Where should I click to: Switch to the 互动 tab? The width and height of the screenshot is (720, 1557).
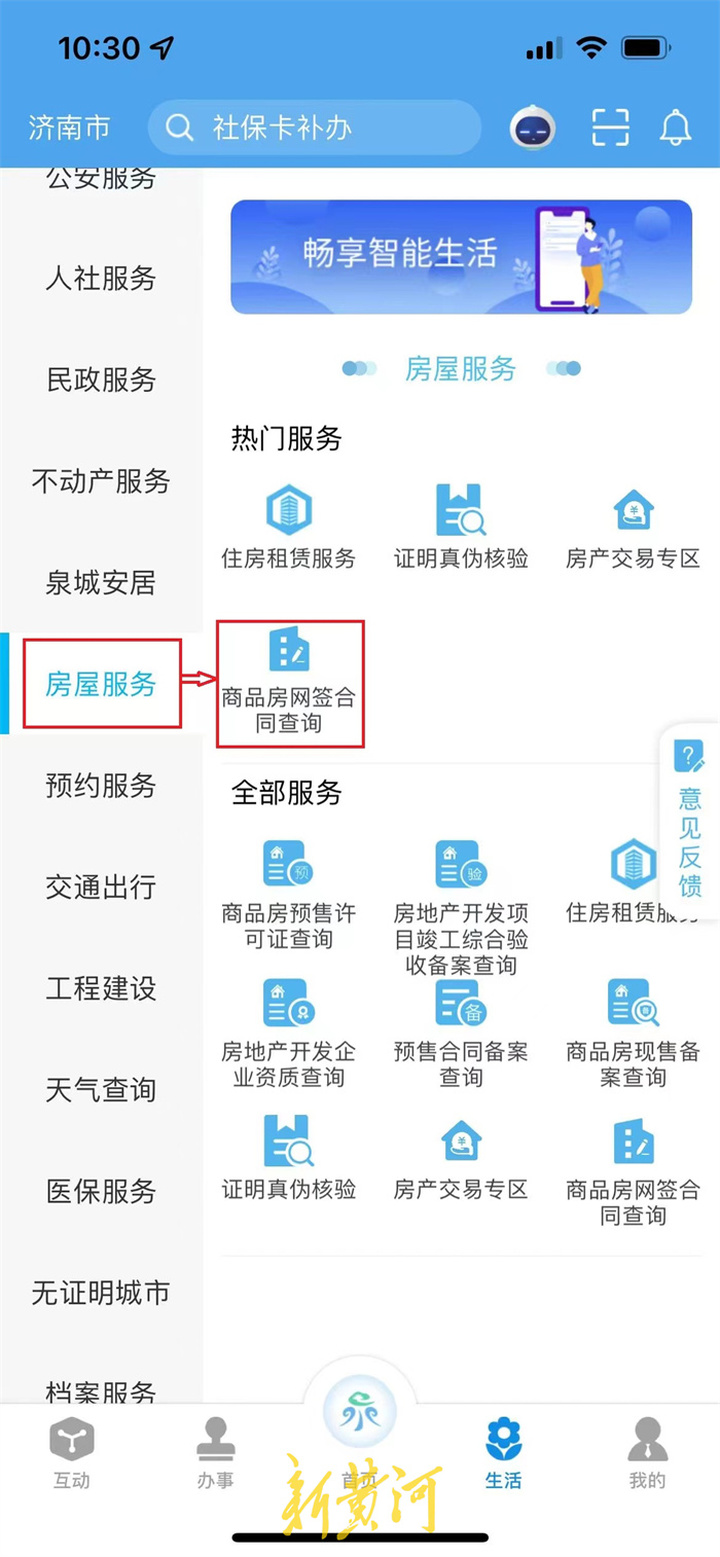(x=71, y=1453)
